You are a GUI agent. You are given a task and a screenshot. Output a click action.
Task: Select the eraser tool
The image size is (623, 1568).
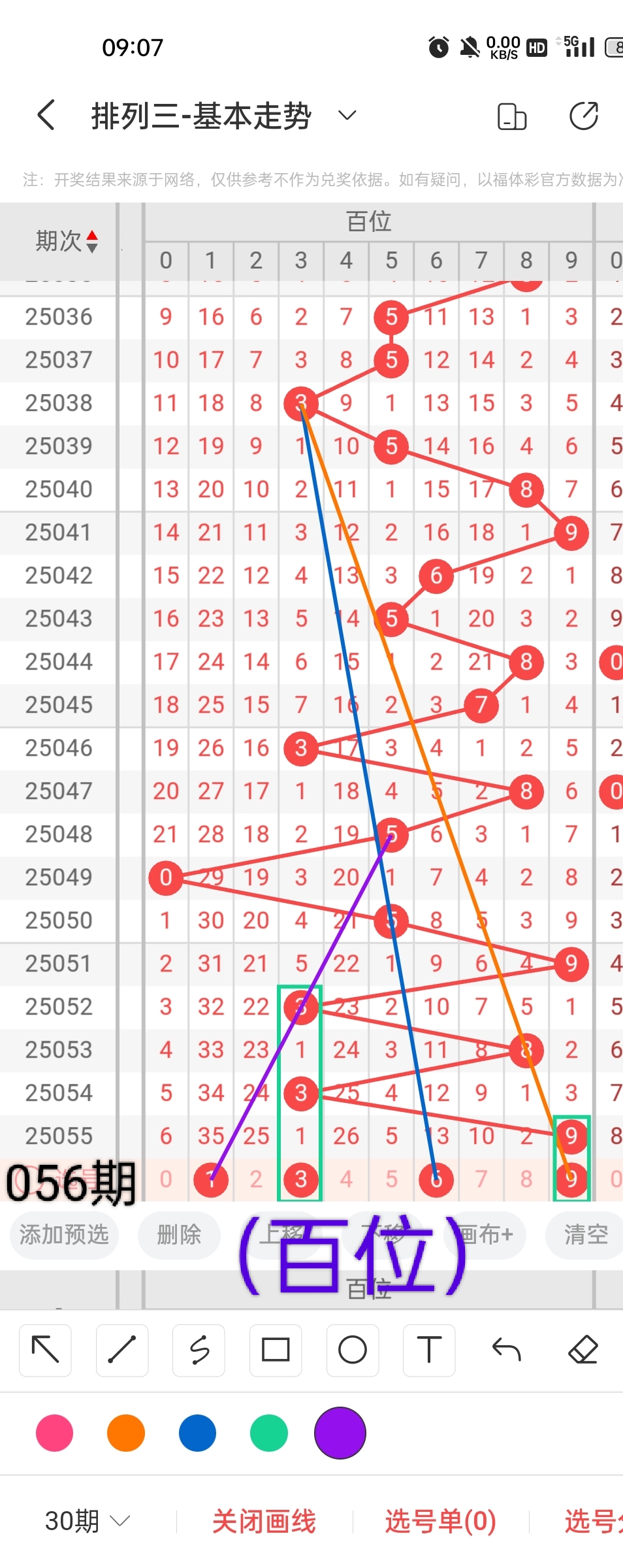pos(583,1350)
